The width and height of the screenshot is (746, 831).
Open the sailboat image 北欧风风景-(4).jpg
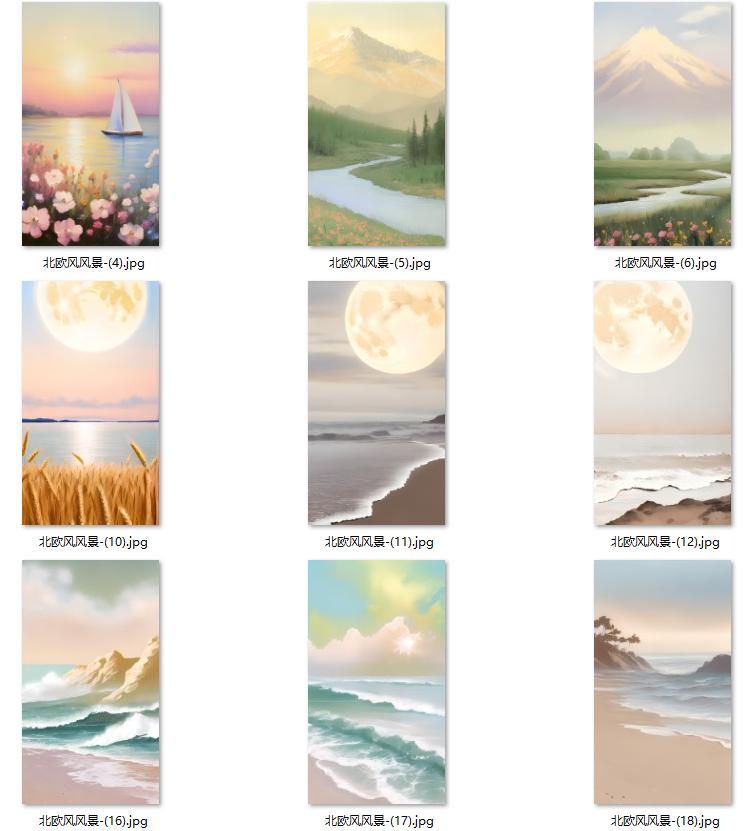[x=91, y=124]
